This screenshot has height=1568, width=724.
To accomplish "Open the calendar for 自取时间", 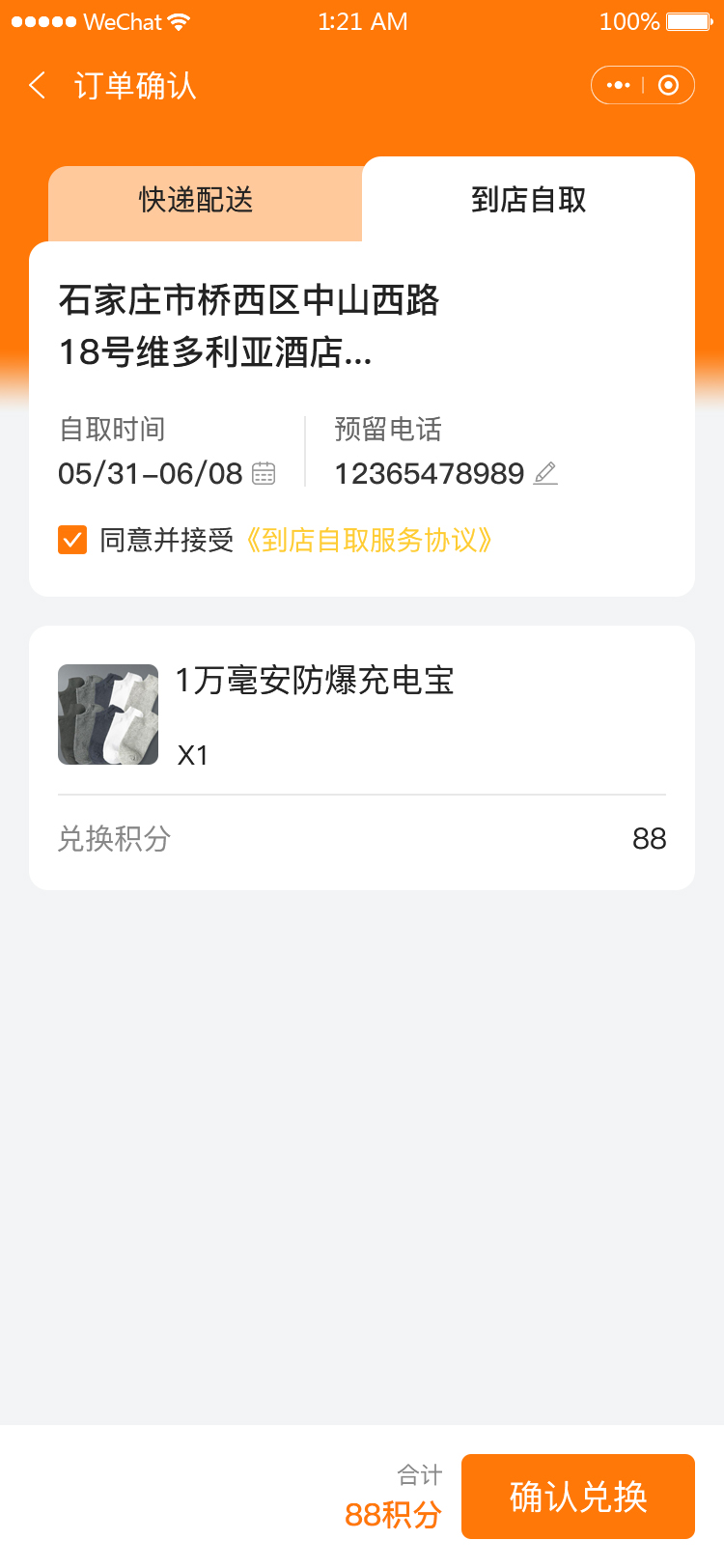I will pos(264,473).
